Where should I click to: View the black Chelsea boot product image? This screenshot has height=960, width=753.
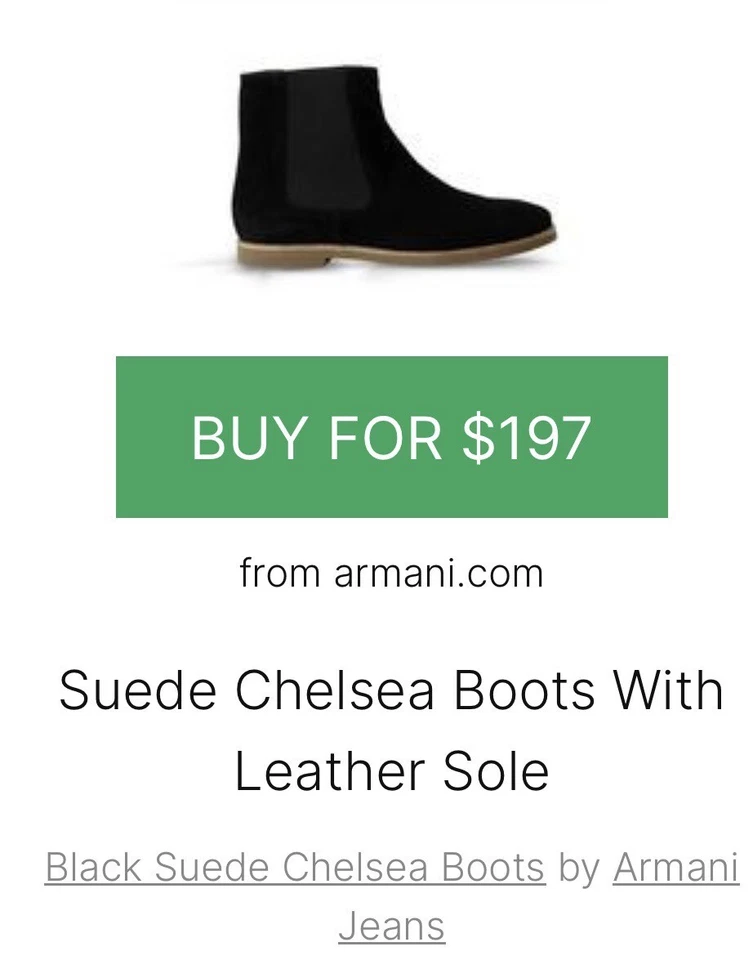(392, 166)
